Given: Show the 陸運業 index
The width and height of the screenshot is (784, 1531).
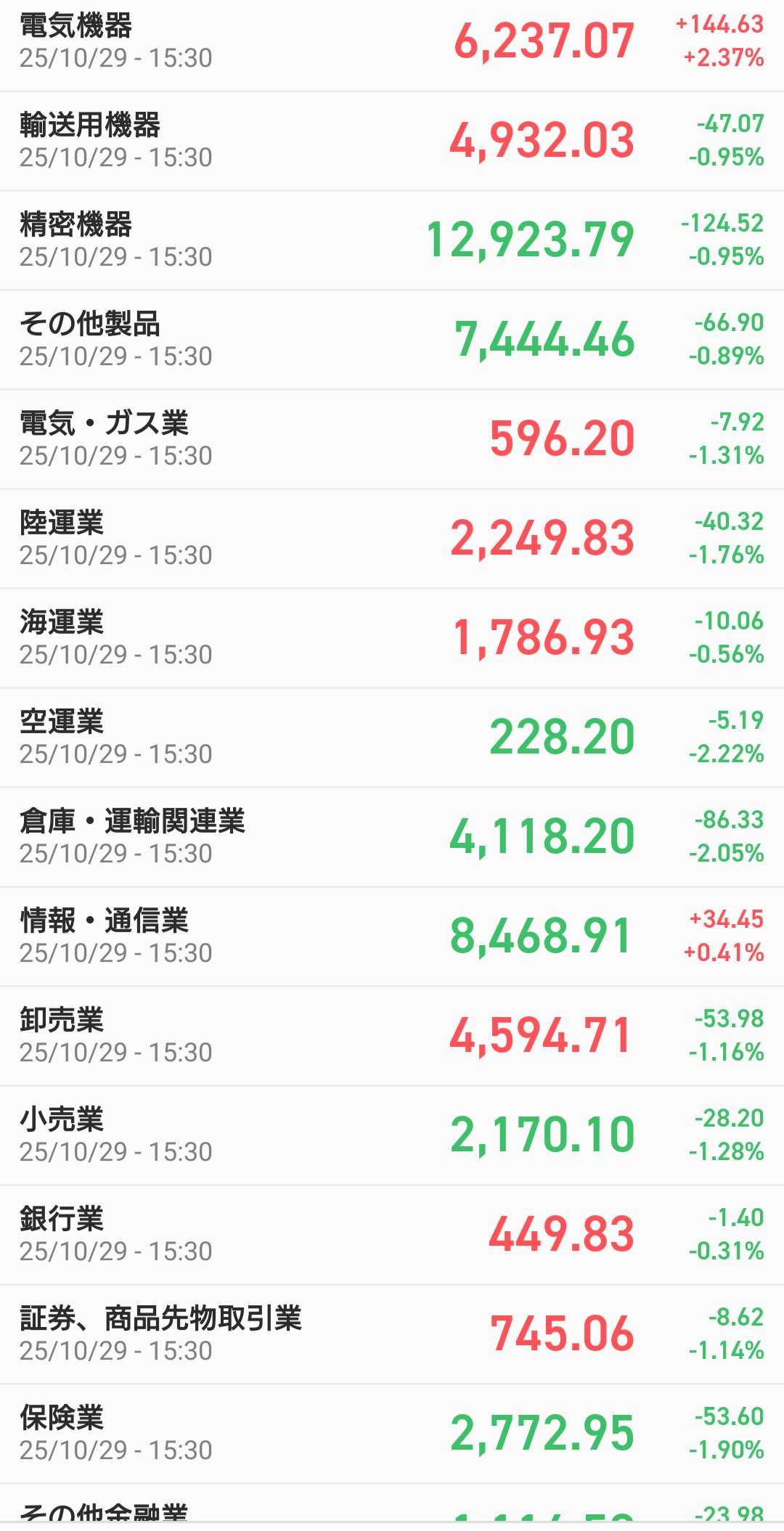Looking at the screenshot, I should pos(392,539).
